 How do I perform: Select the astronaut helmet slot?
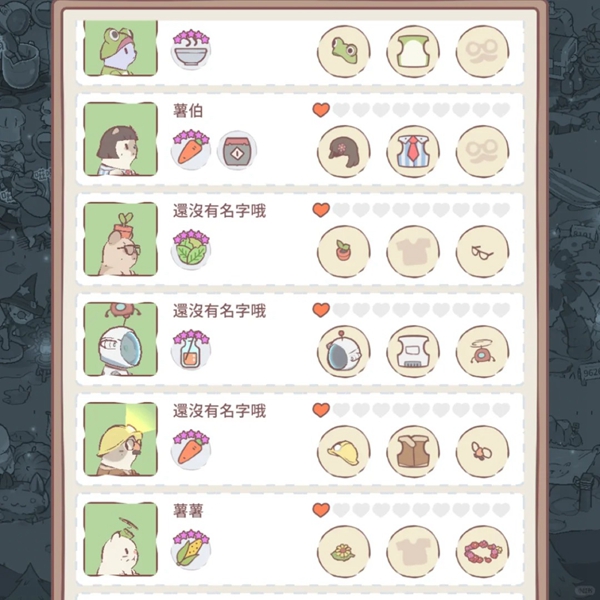pos(343,352)
